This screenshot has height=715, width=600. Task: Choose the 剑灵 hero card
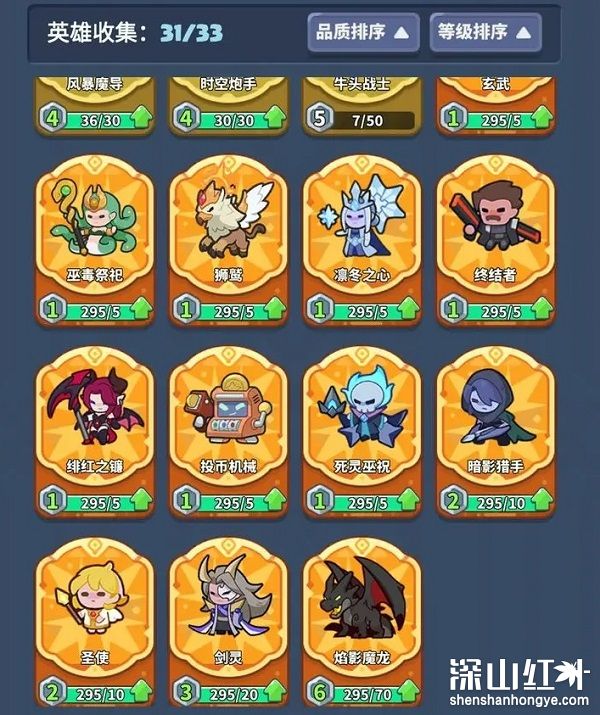pos(228,620)
